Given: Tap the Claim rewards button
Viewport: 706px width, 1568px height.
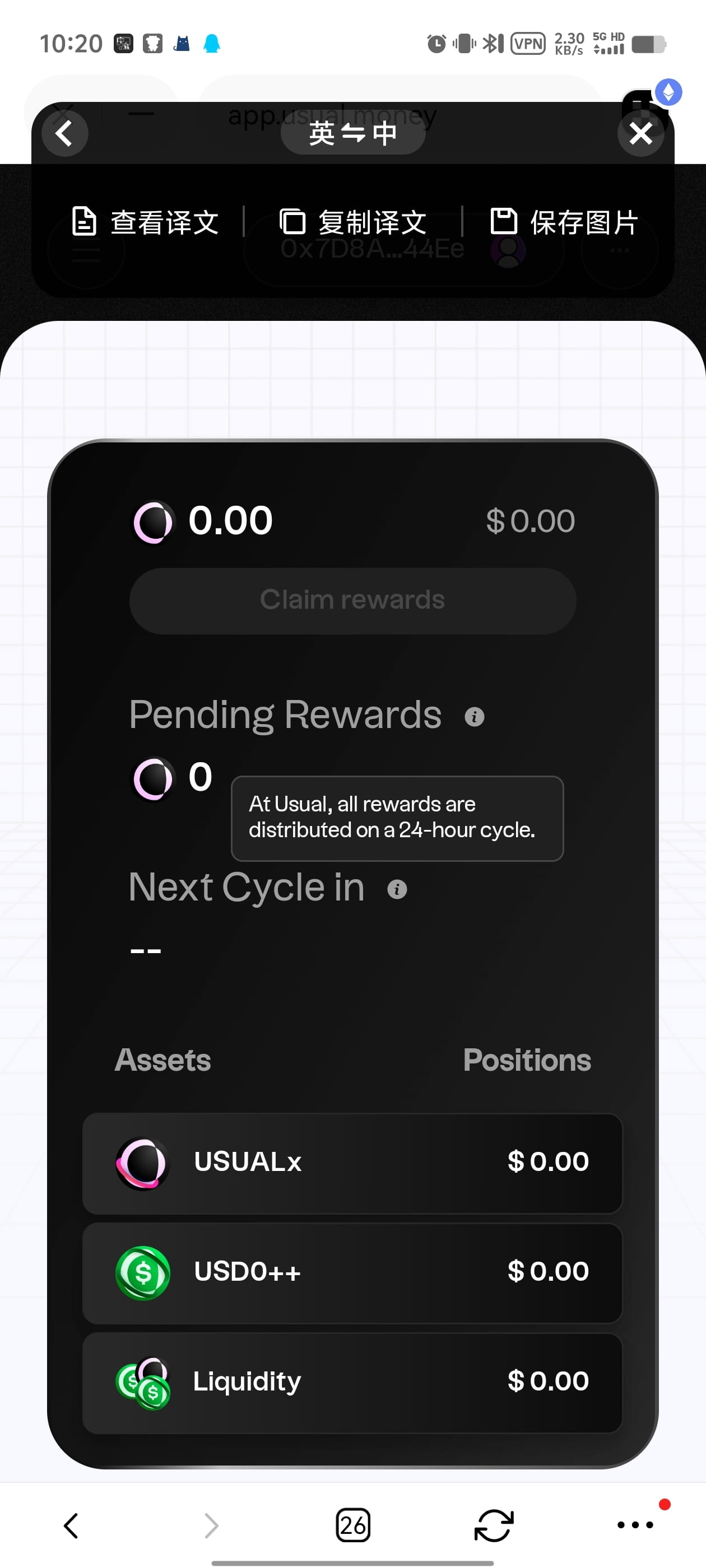Looking at the screenshot, I should 352,601.
